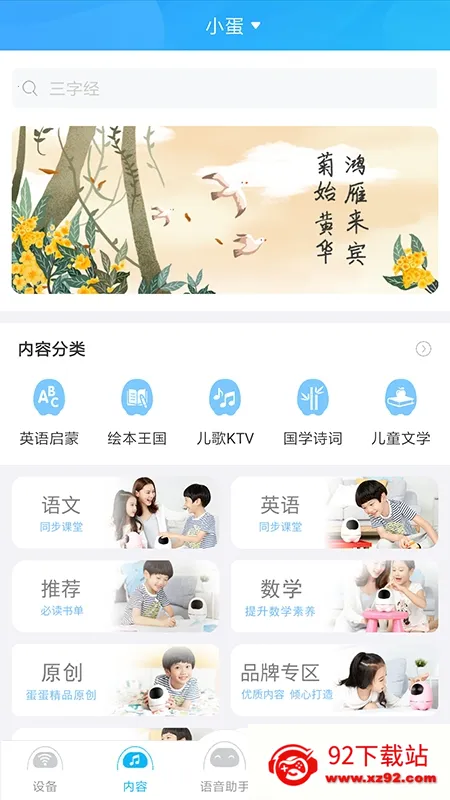The height and width of the screenshot is (800, 450).
Task: Open the 推荐 必读书单 card
Action: click(x=116, y=596)
